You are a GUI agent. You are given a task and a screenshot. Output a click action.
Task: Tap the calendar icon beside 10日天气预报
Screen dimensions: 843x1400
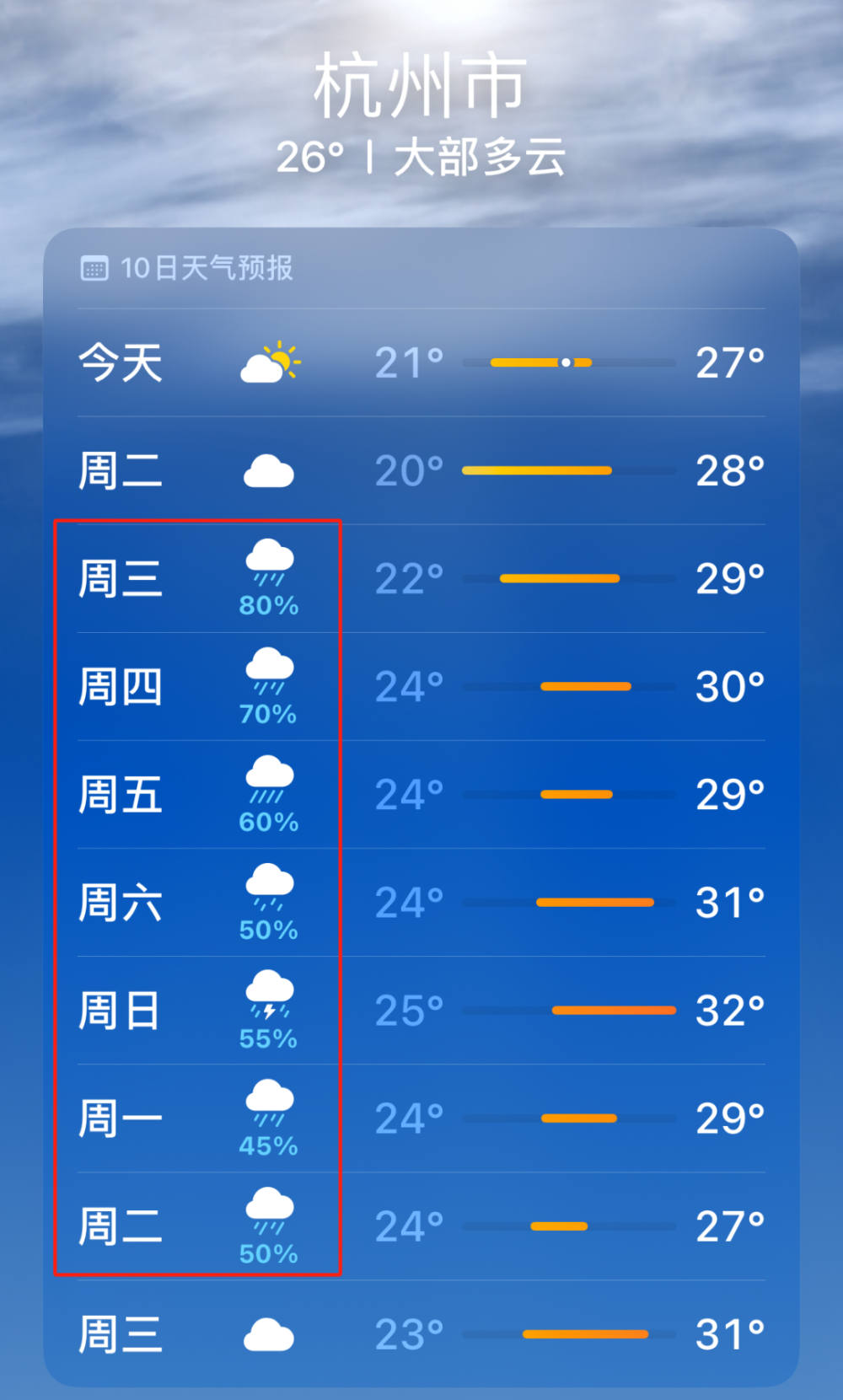click(x=95, y=268)
